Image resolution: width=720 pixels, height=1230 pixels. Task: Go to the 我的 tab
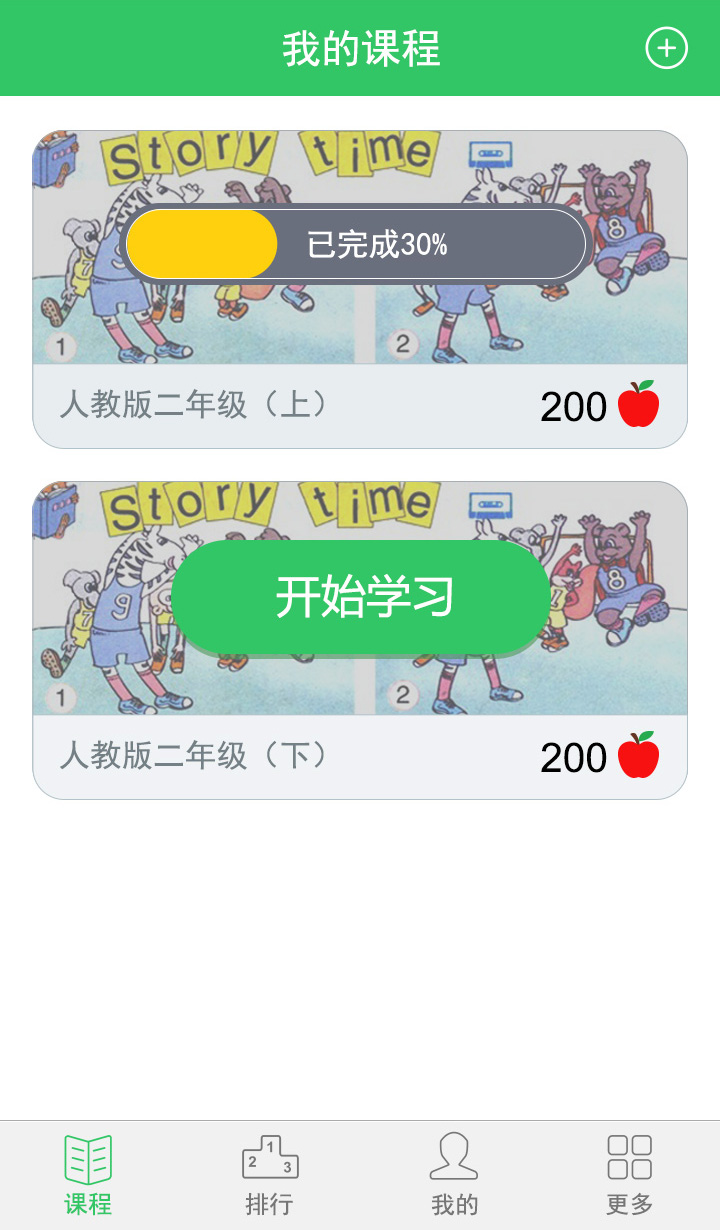[x=454, y=1176]
